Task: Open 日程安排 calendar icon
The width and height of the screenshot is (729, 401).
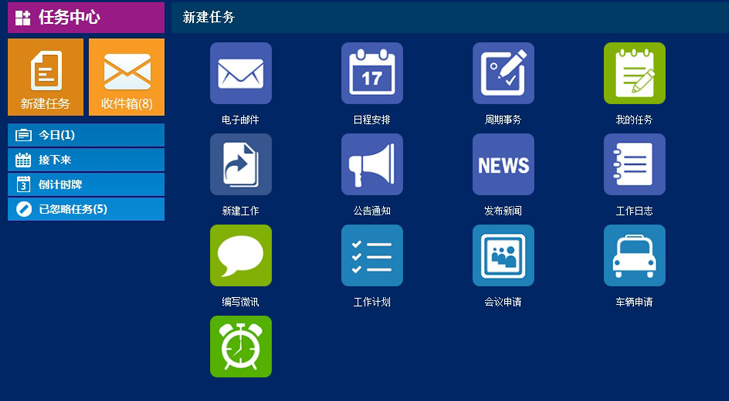Action: click(372, 73)
